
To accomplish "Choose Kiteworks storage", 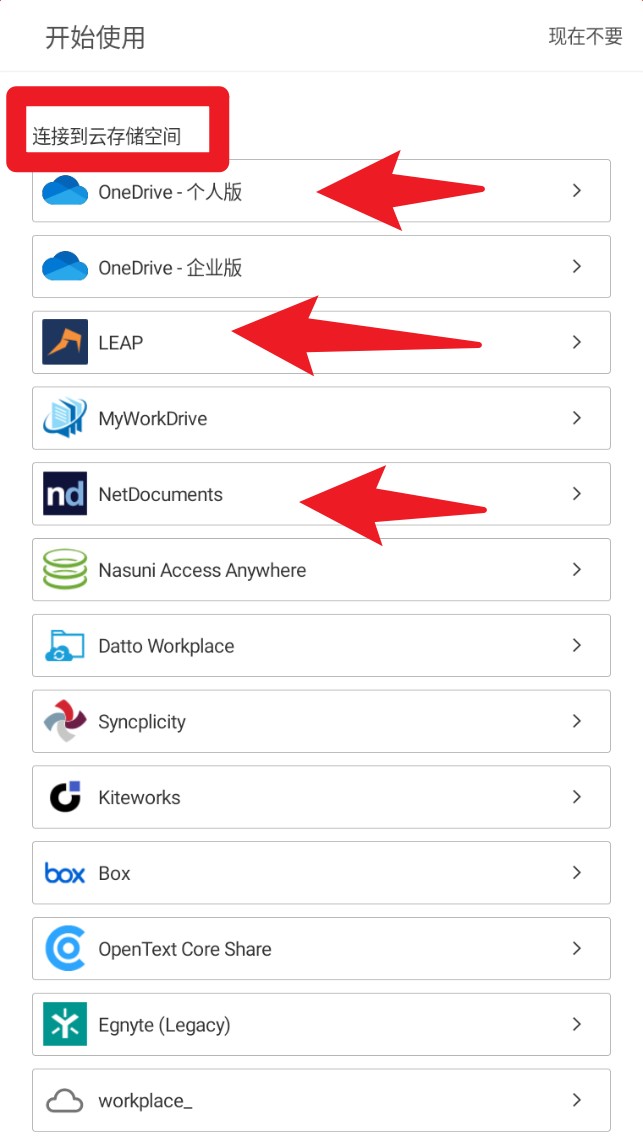I will [x=321, y=798].
